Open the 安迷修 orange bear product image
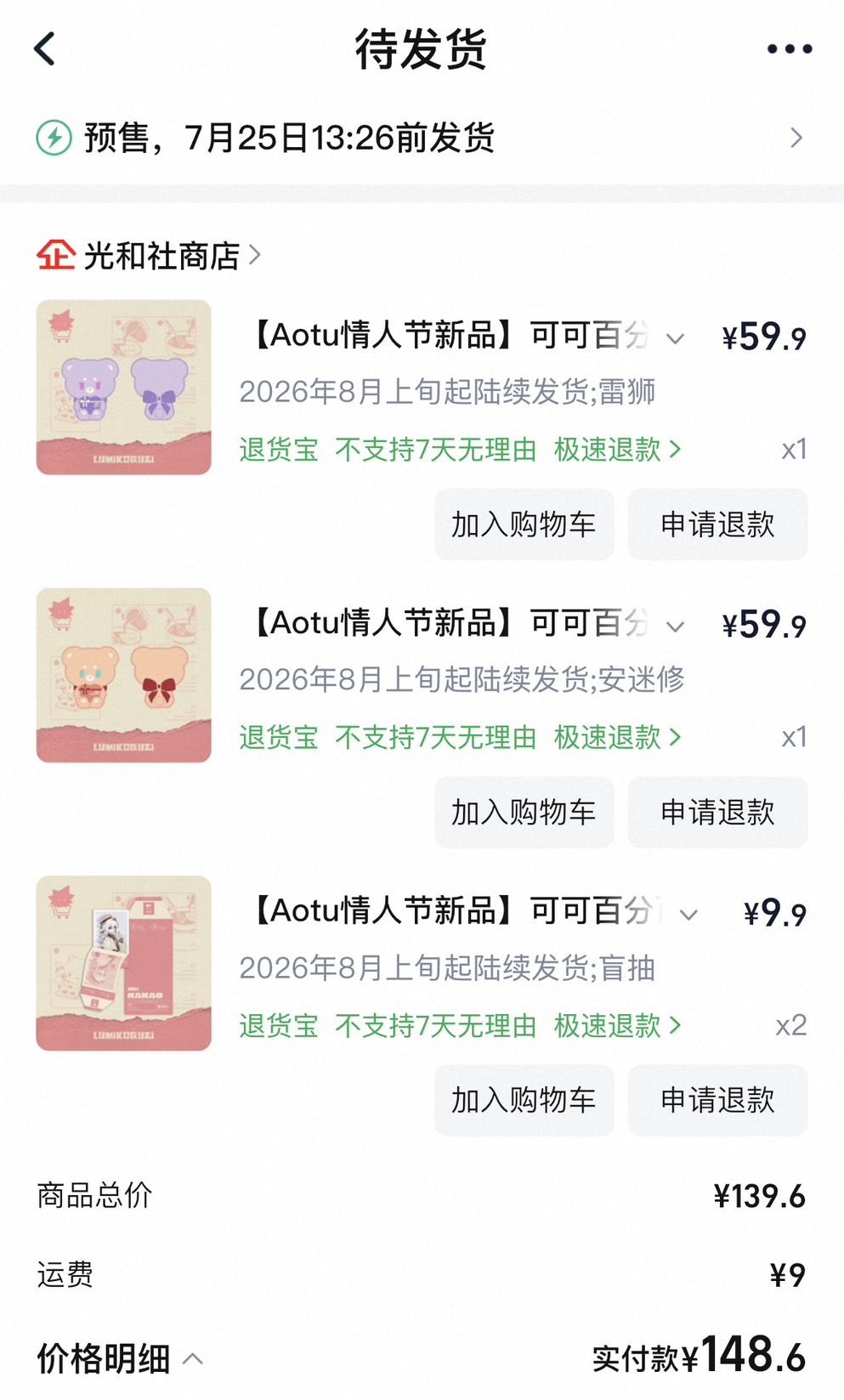 click(x=124, y=675)
